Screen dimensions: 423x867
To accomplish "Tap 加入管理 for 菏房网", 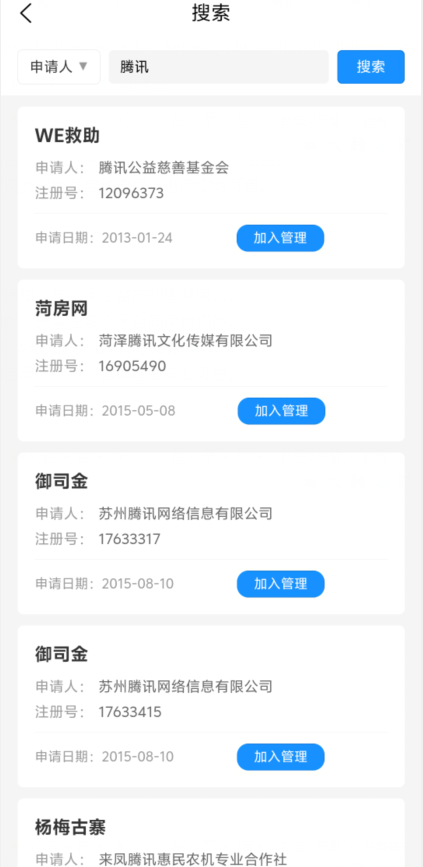I will click(281, 411).
